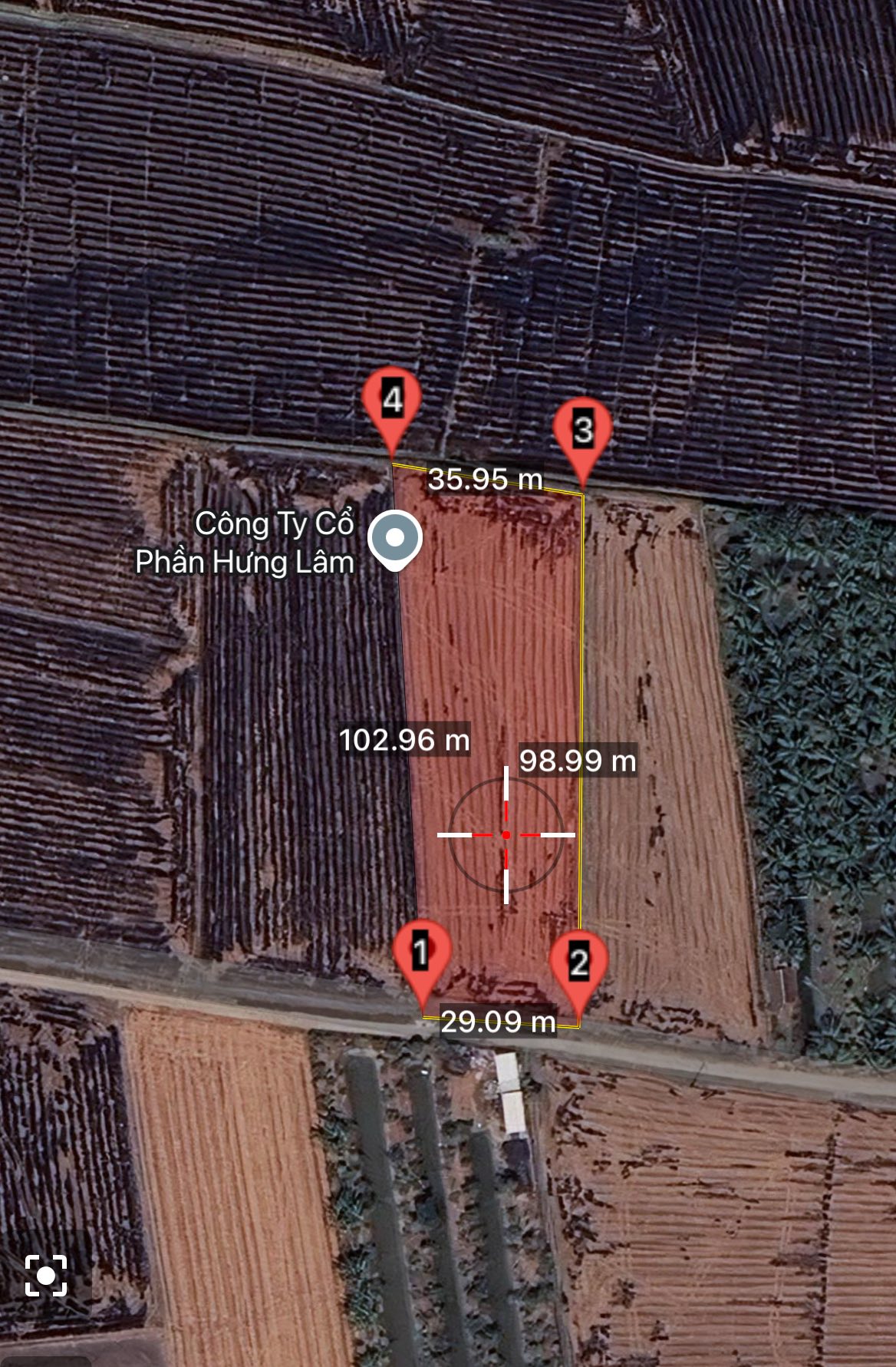Select marker pin number 2

(x=578, y=964)
